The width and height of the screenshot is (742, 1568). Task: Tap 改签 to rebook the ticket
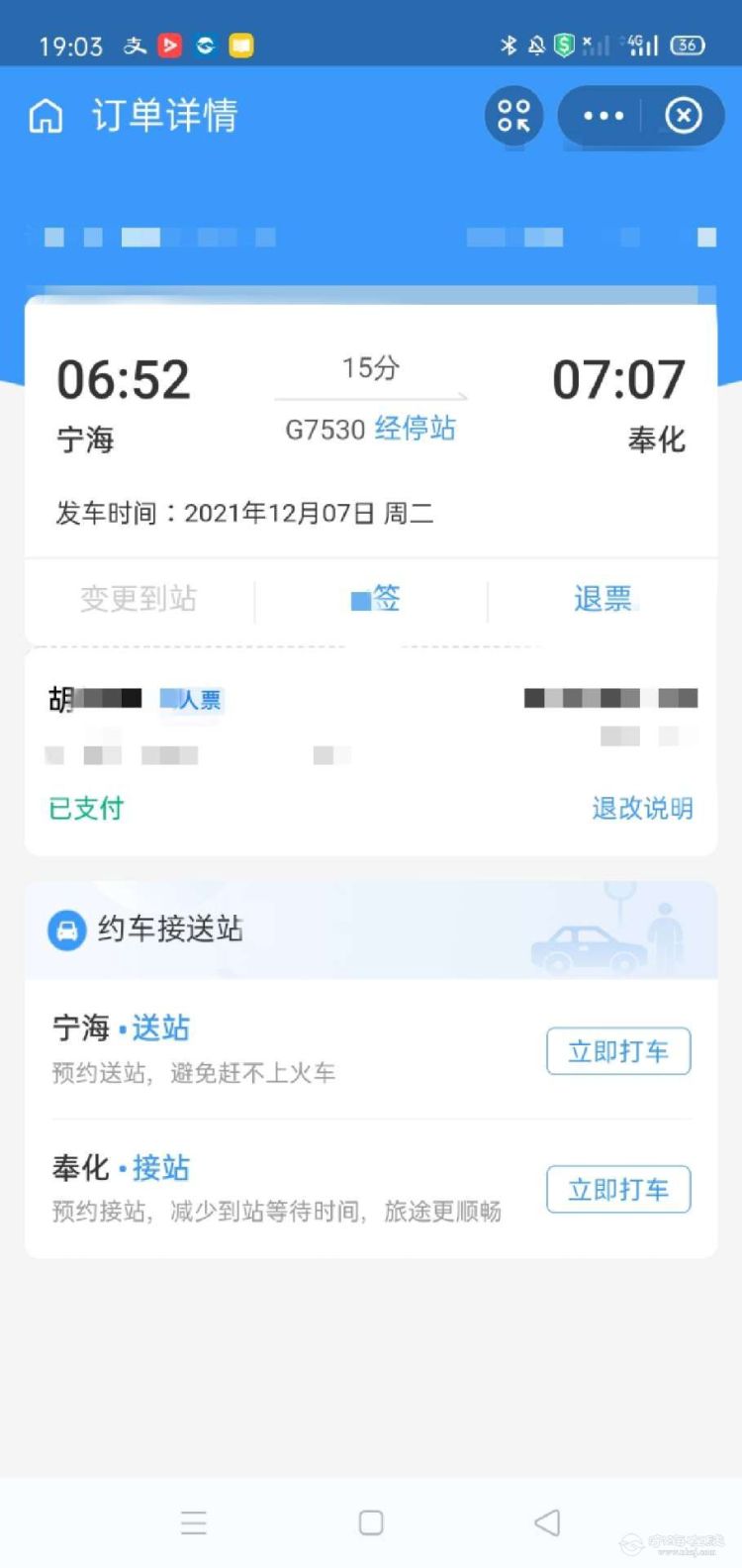click(x=376, y=599)
